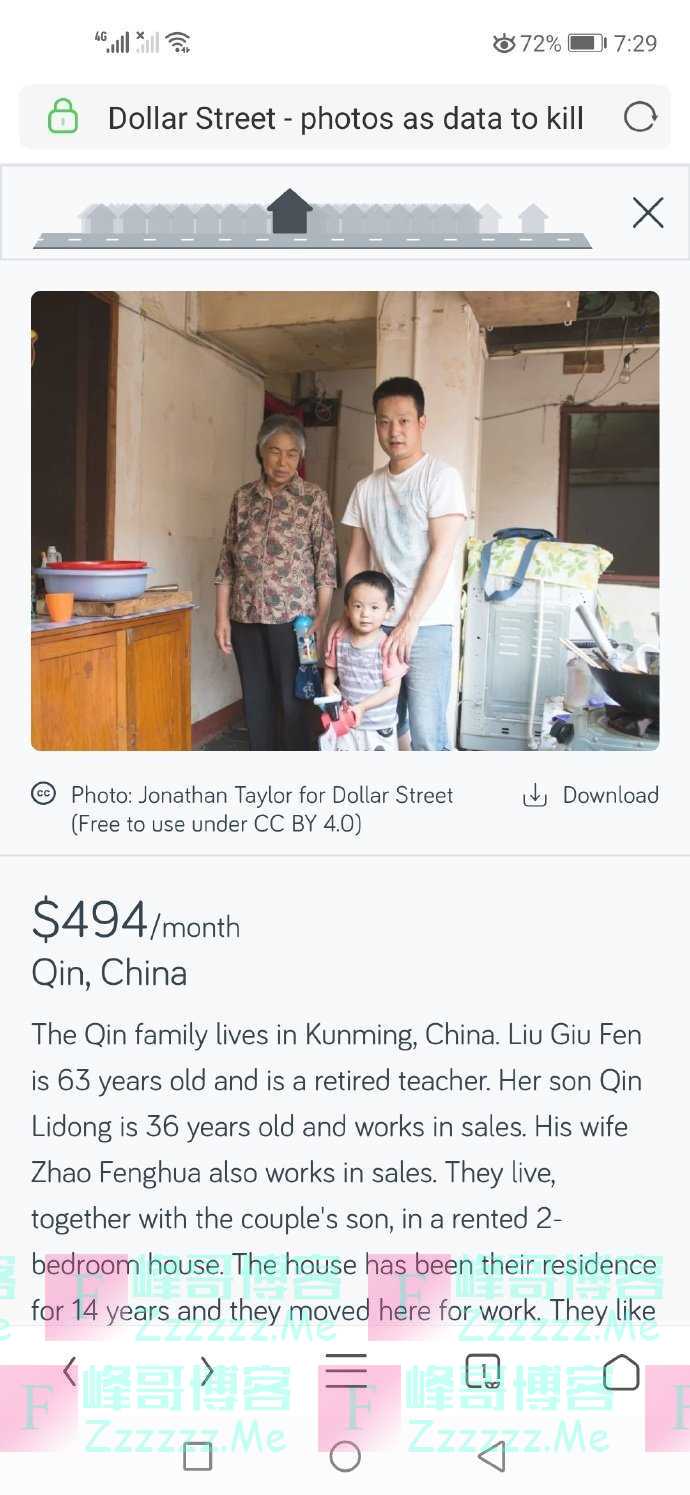Go back to the previous browser page
This screenshot has height=1495, width=690.
point(69,1371)
